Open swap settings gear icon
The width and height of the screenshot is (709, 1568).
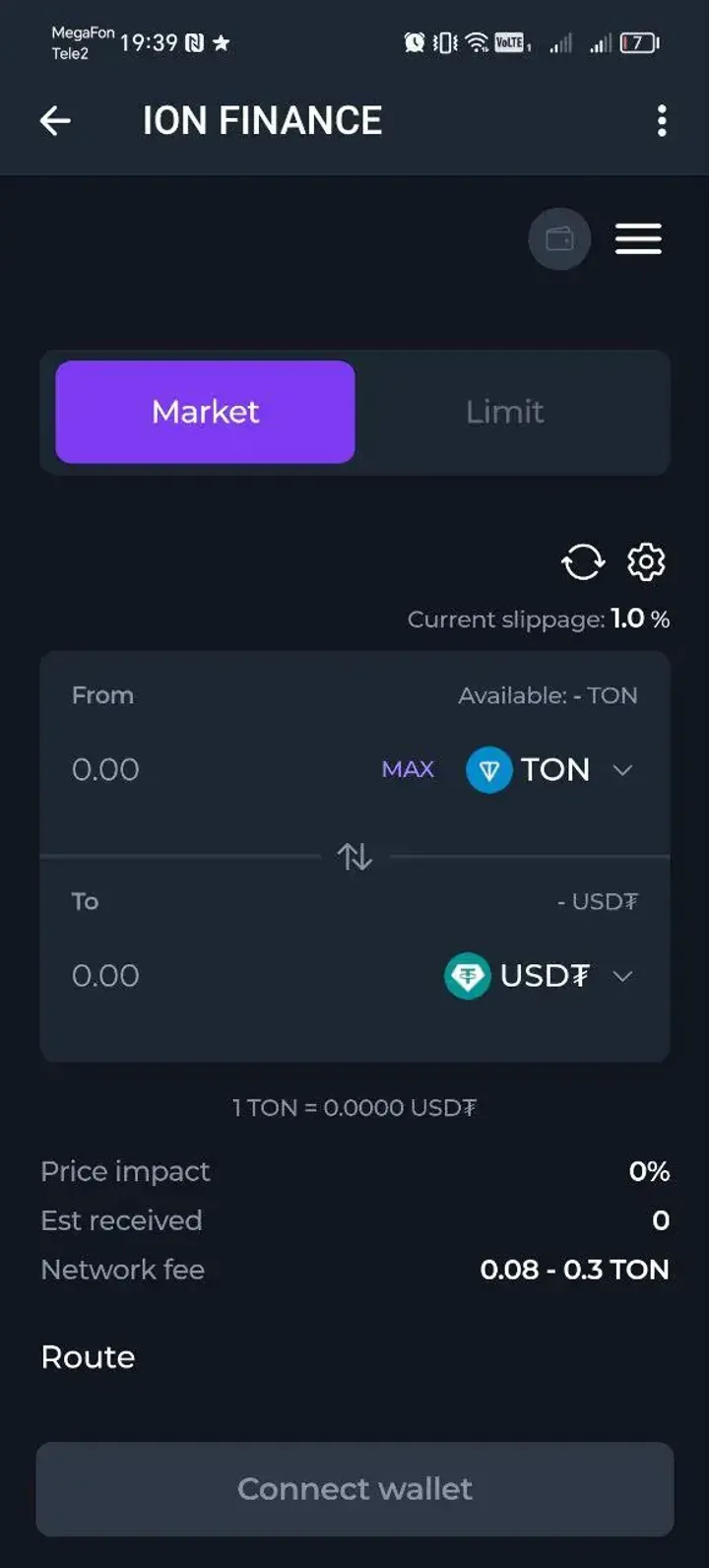pos(646,562)
